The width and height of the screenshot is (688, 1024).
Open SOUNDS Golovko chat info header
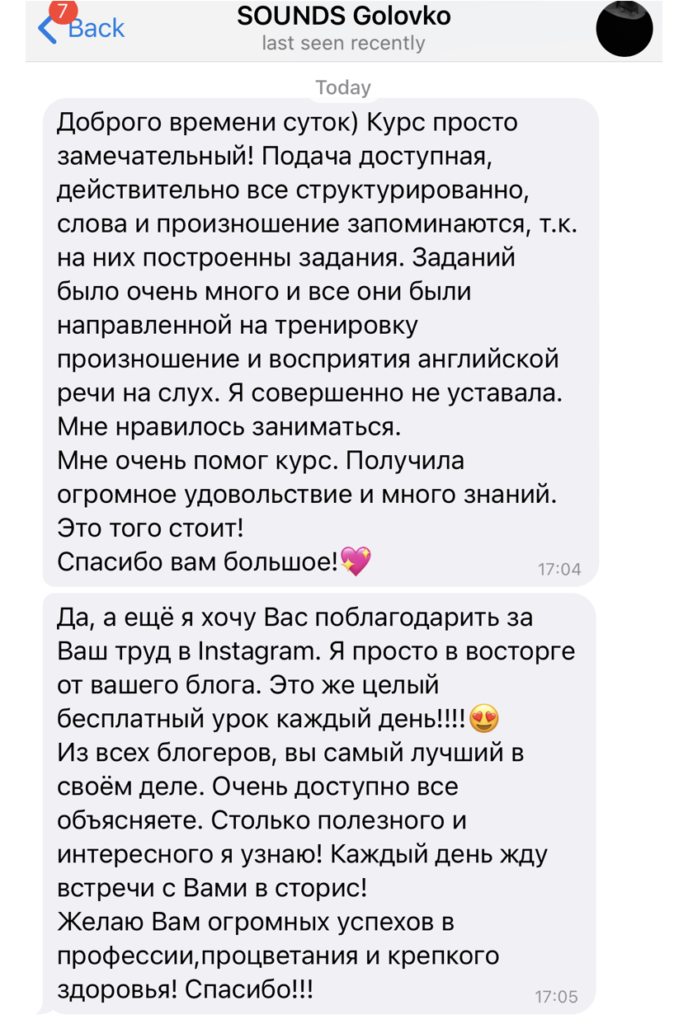(x=343, y=28)
